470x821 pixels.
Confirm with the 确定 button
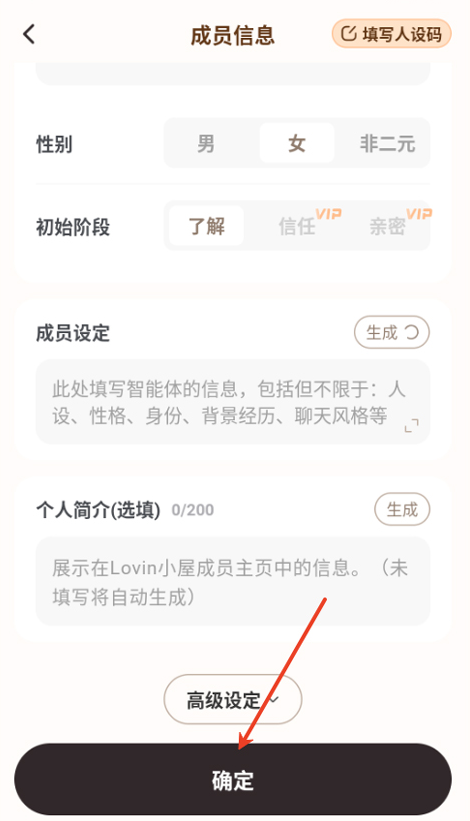(233, 780)
